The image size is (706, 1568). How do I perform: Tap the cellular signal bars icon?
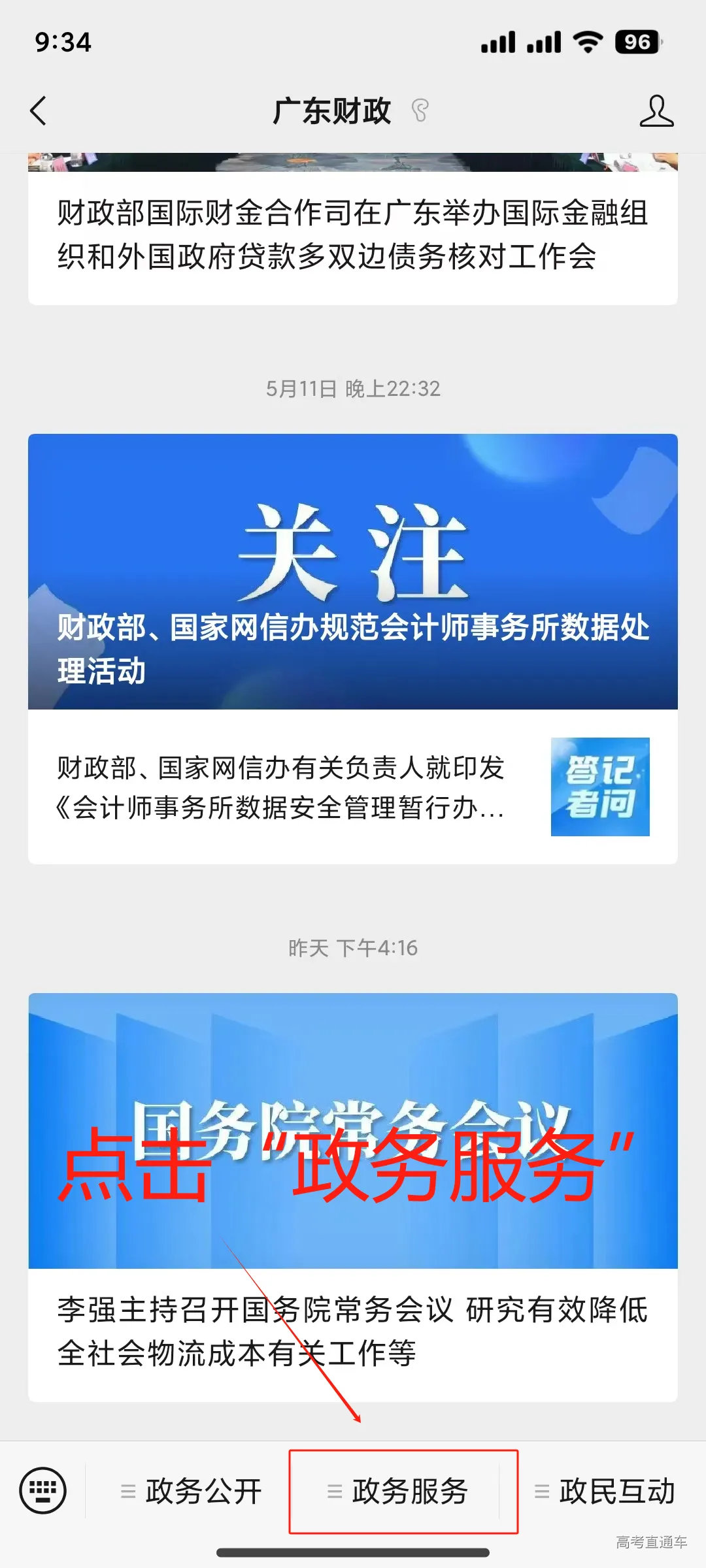[498, 41]
